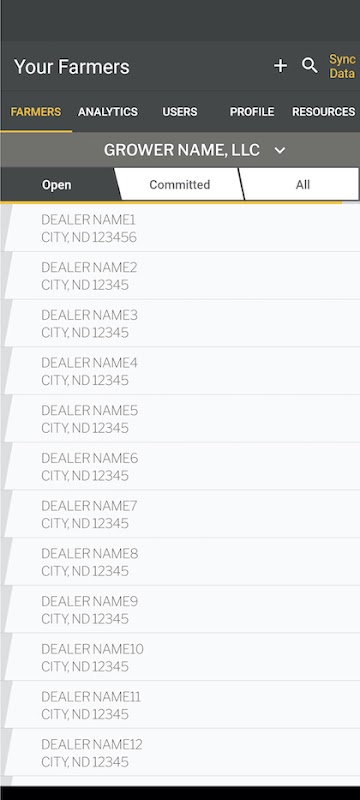Open the search magnifier
The height and width of the screenshot is (800, 360).
[310, 66]
